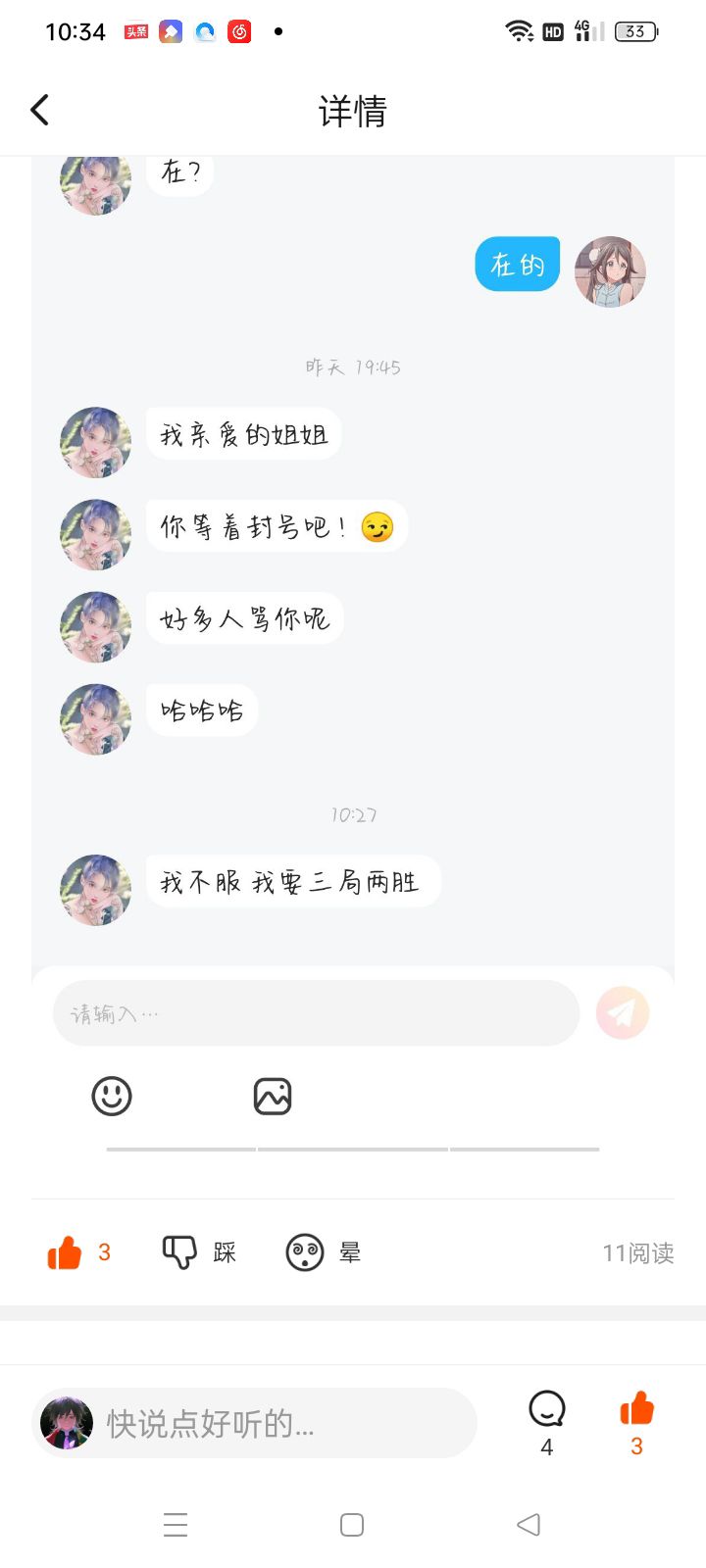The height and width of the screenshot is (1568, 706).
Task: Open recent apps from the system navigation bar
Action: click(176, 1525)
